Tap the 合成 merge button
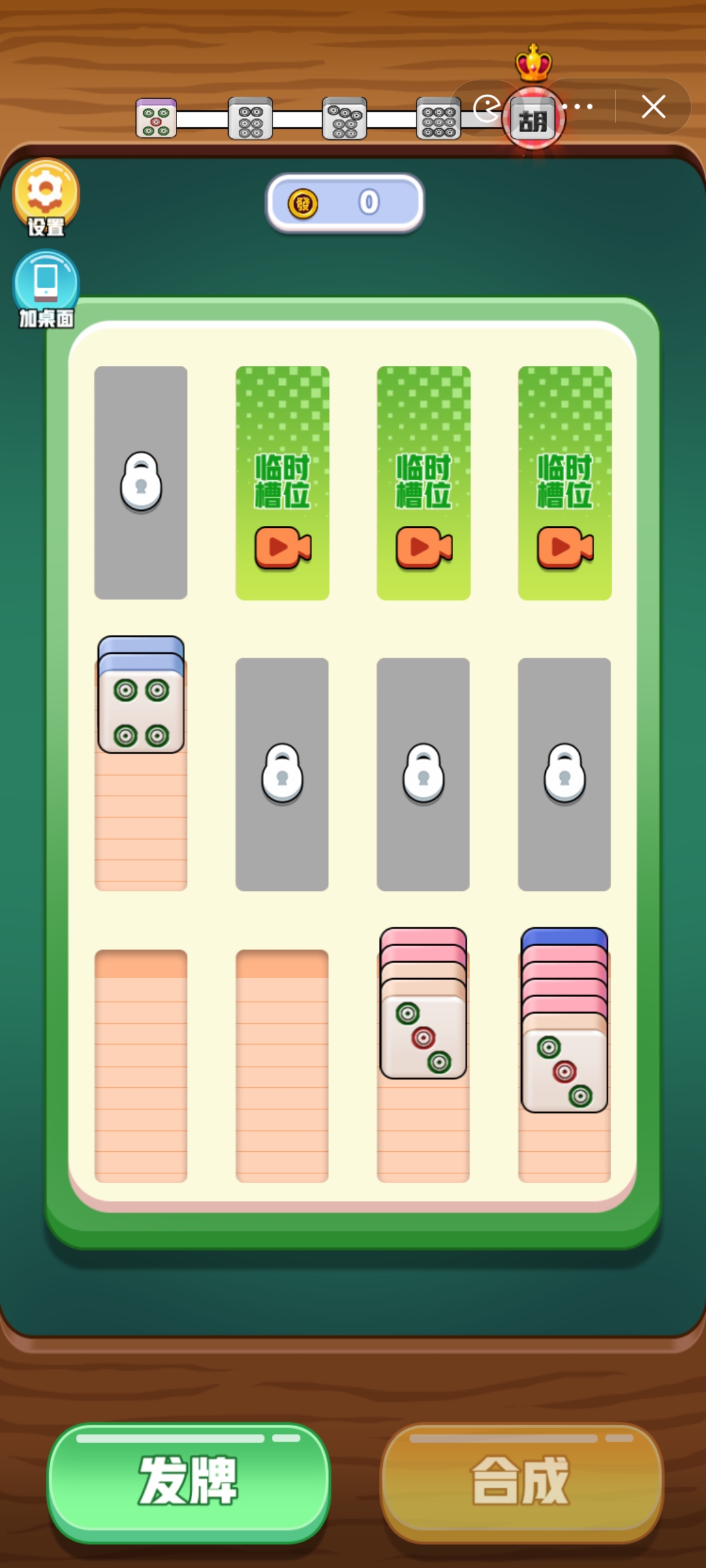This screenshot has height=1568, width=706. (x=521, y=1482)
